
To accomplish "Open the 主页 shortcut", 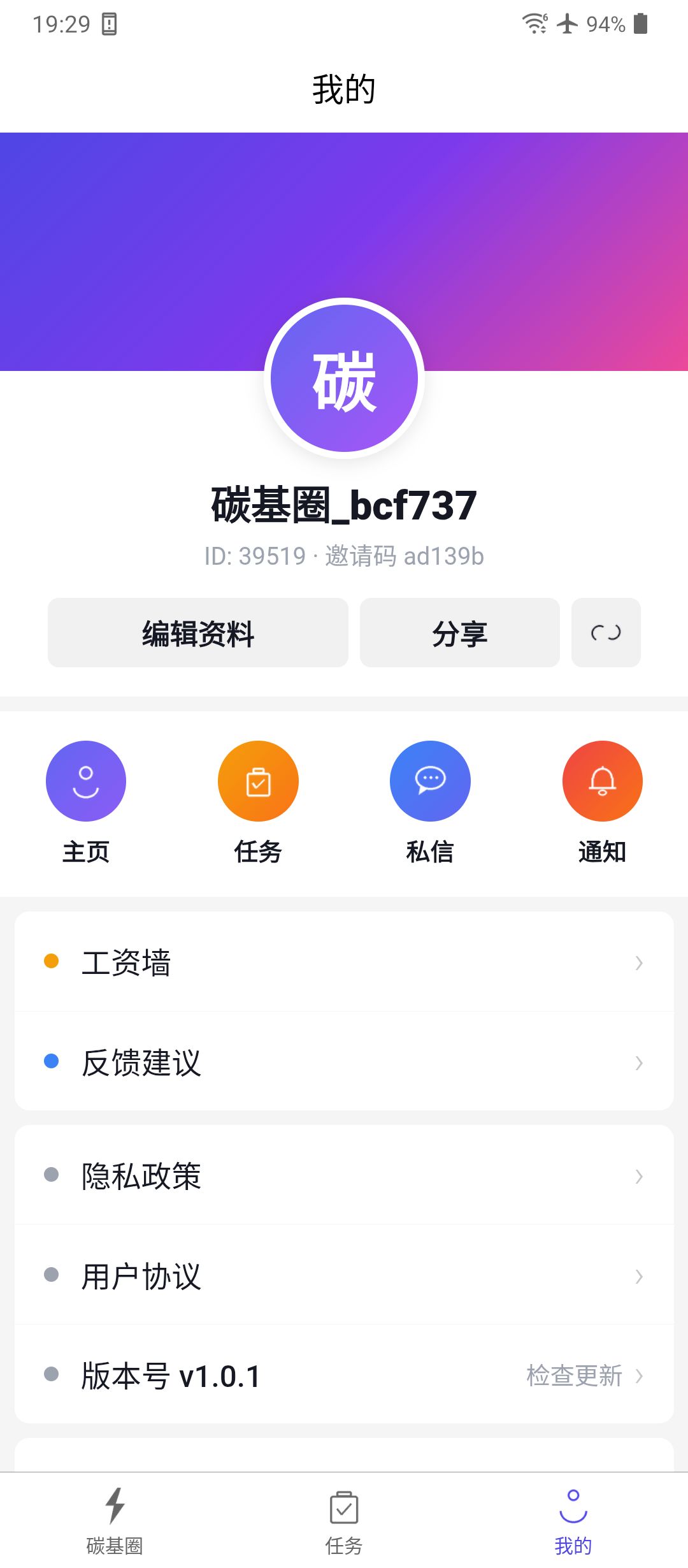I will tap(86, 781).
